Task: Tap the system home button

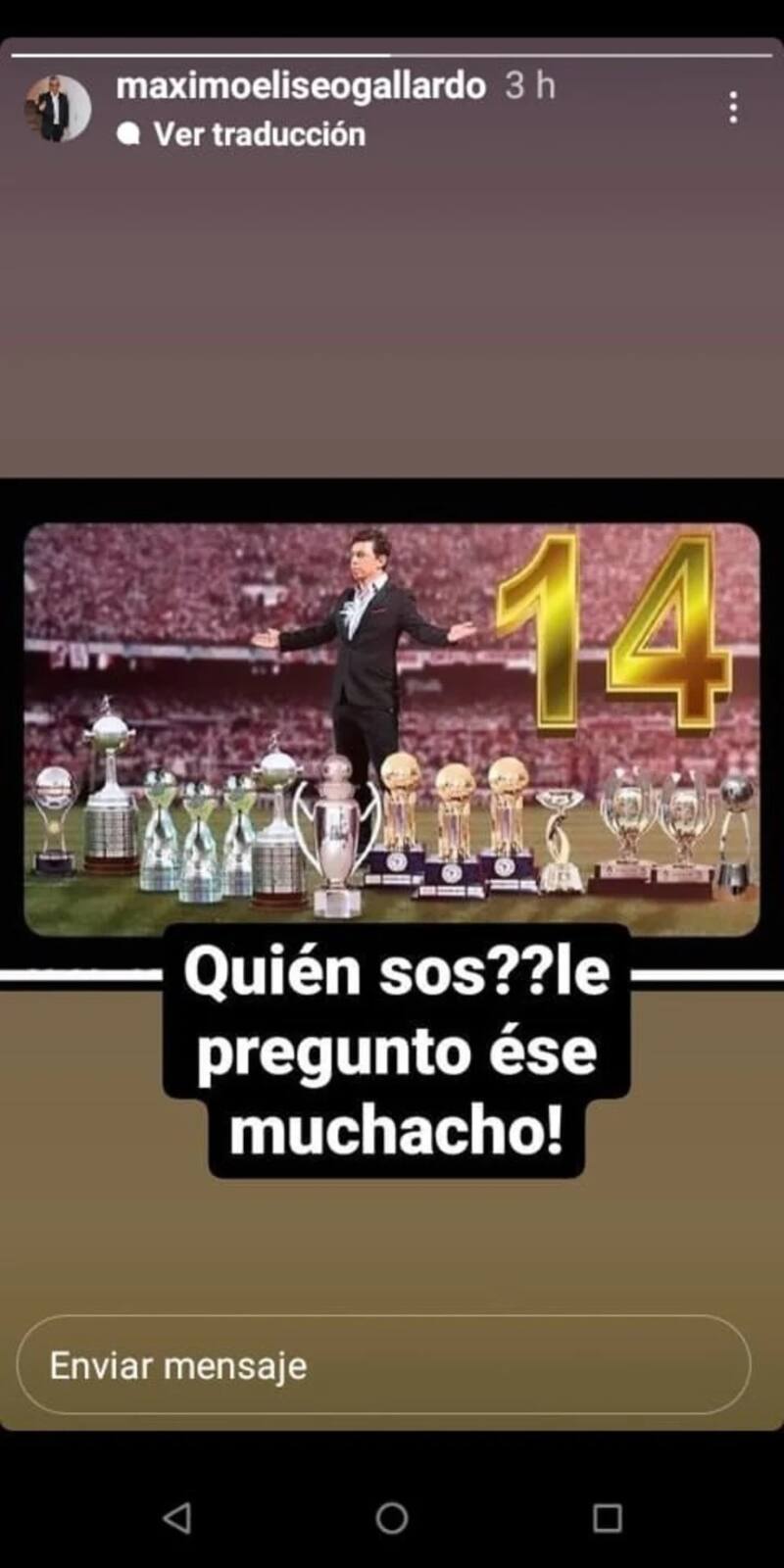Action: tap(392, 1518)
